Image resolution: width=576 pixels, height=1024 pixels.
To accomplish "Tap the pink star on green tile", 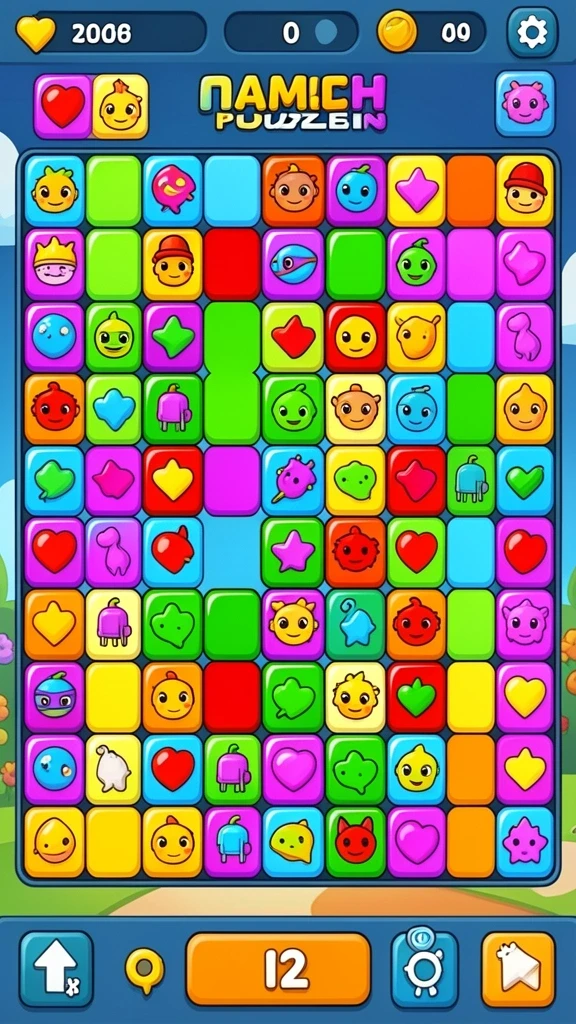I will coord(293,552).
